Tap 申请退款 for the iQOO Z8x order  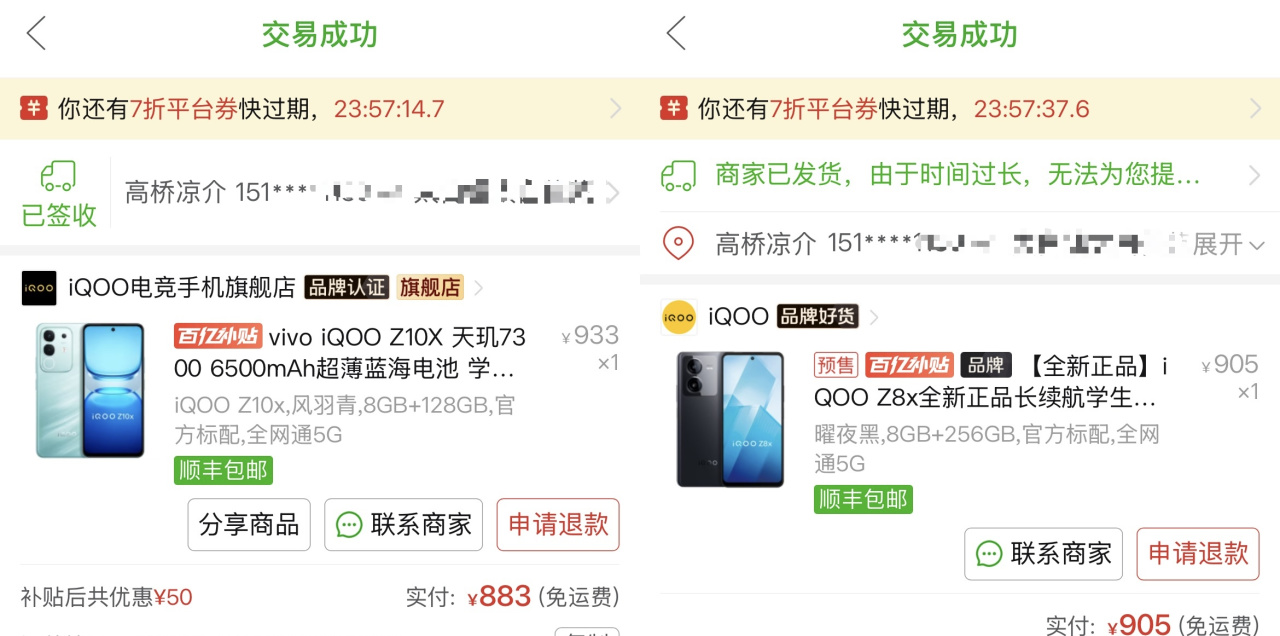(x=1198, y=554)
